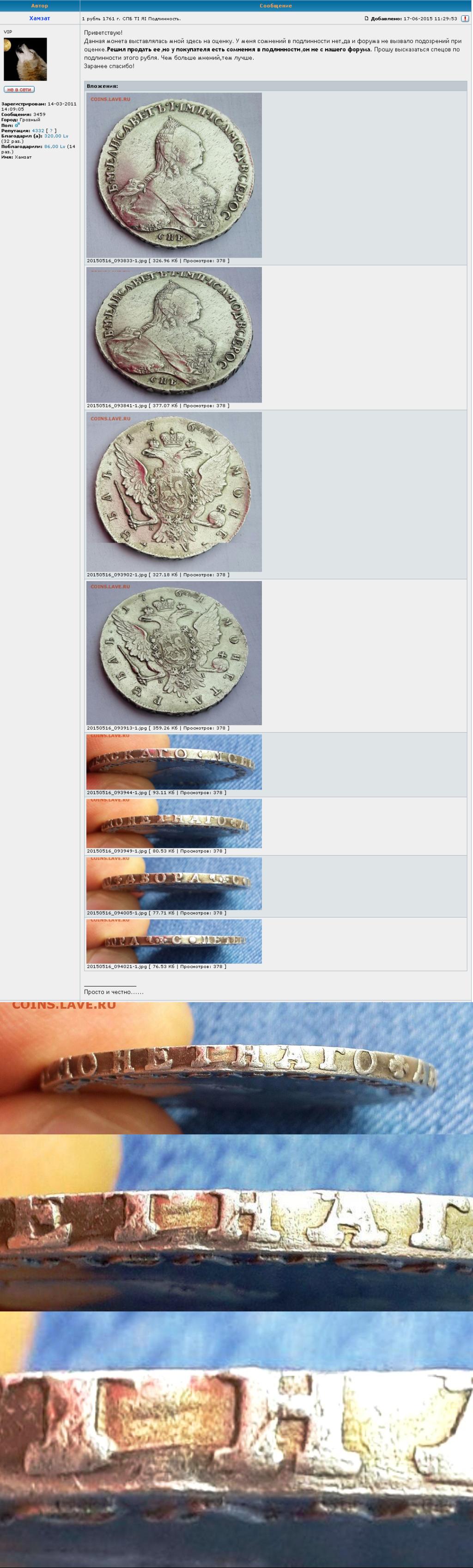
Task: Open edge photo 20150516_093949-1.jpg
Action: point(174,823)
